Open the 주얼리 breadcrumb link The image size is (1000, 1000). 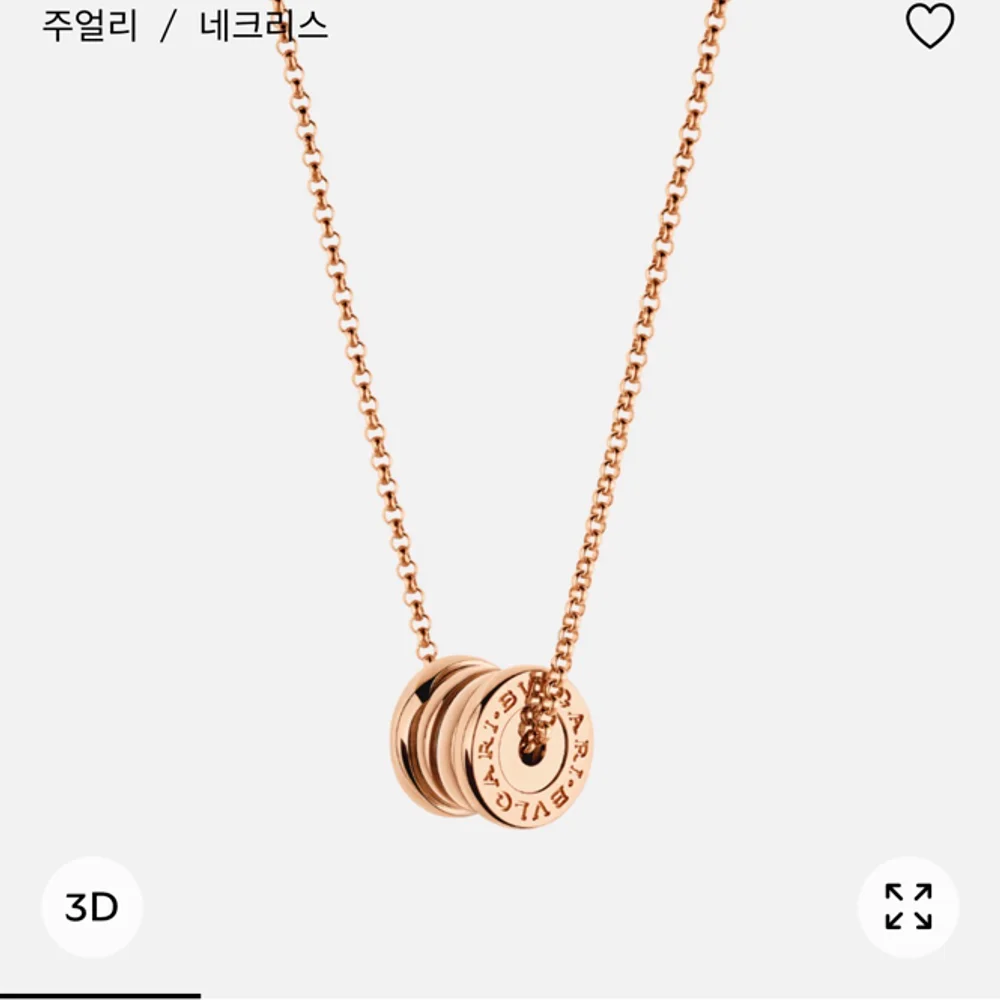89,26
